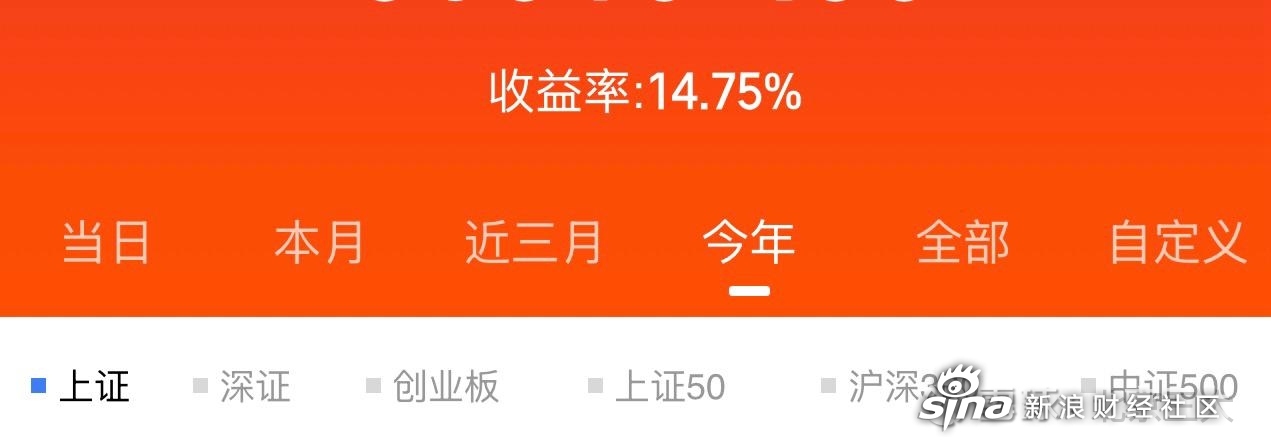1271x445 pixels.
Task: Choose the 创业板 benchmark
Action: [x=445, y=386]
